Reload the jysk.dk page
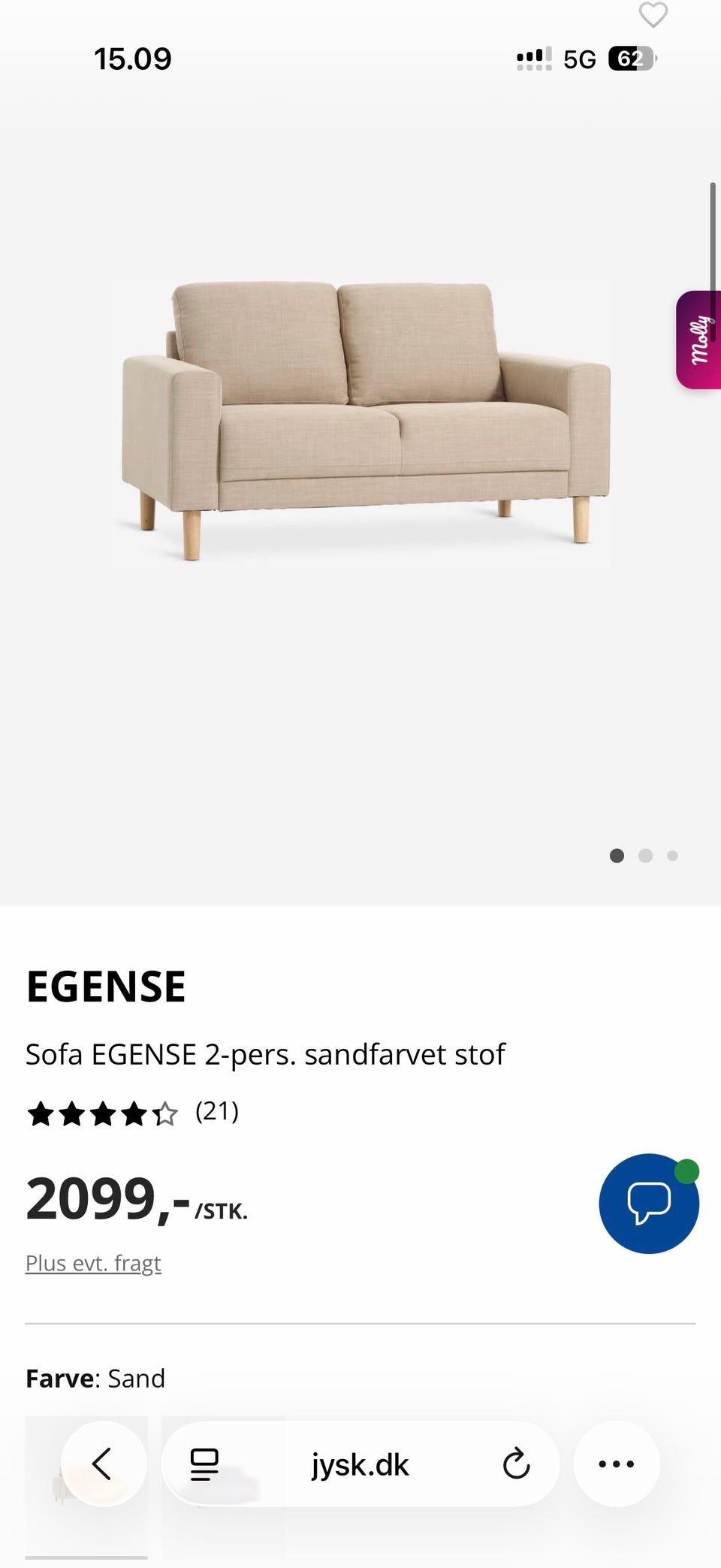 coord(517,1464)
